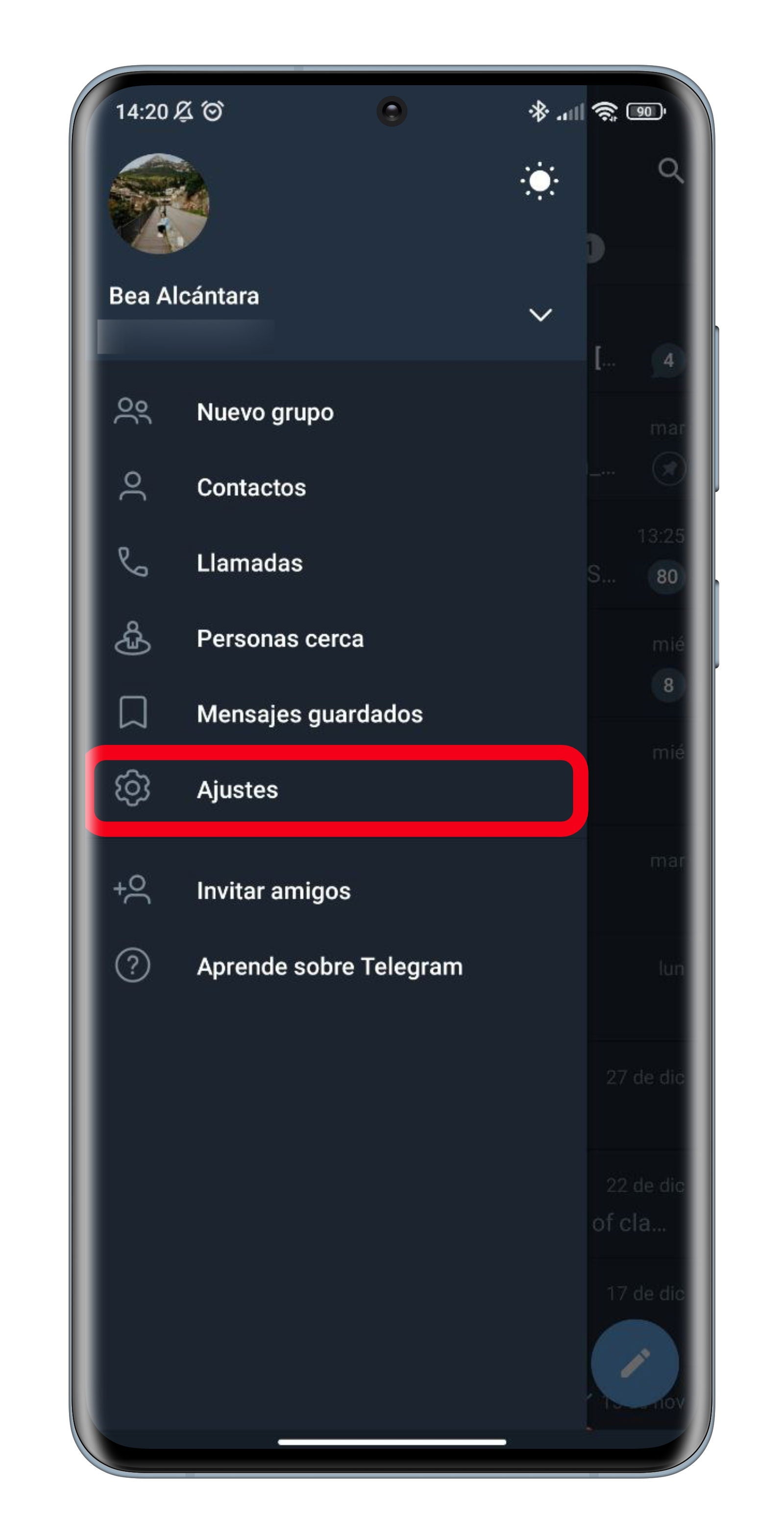The height and width of the screenshot is (1534, 784).
Task: Open Bea Alcántara's profile photo
Action: pyautogui.click(x=158, y=204)
